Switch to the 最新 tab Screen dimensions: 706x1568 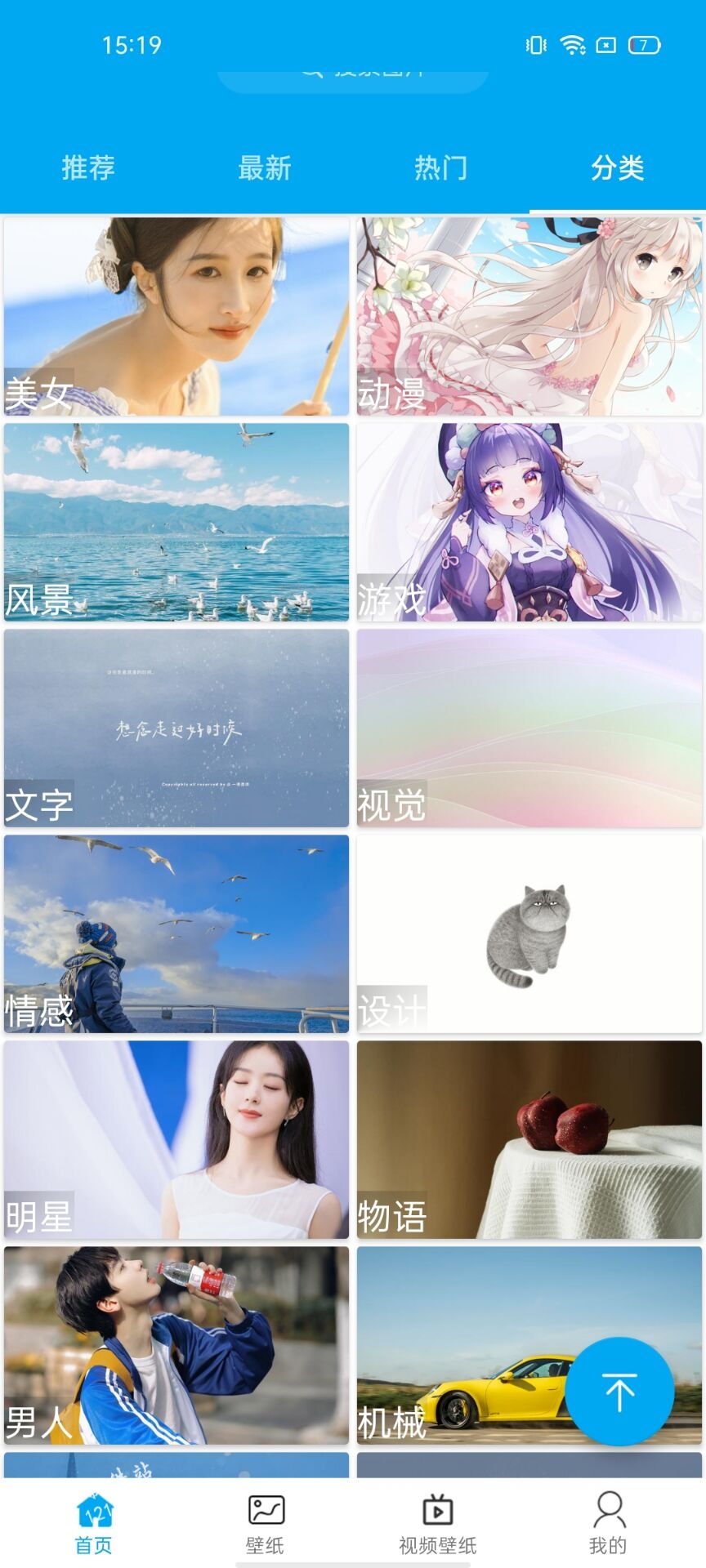click(265, 168)
